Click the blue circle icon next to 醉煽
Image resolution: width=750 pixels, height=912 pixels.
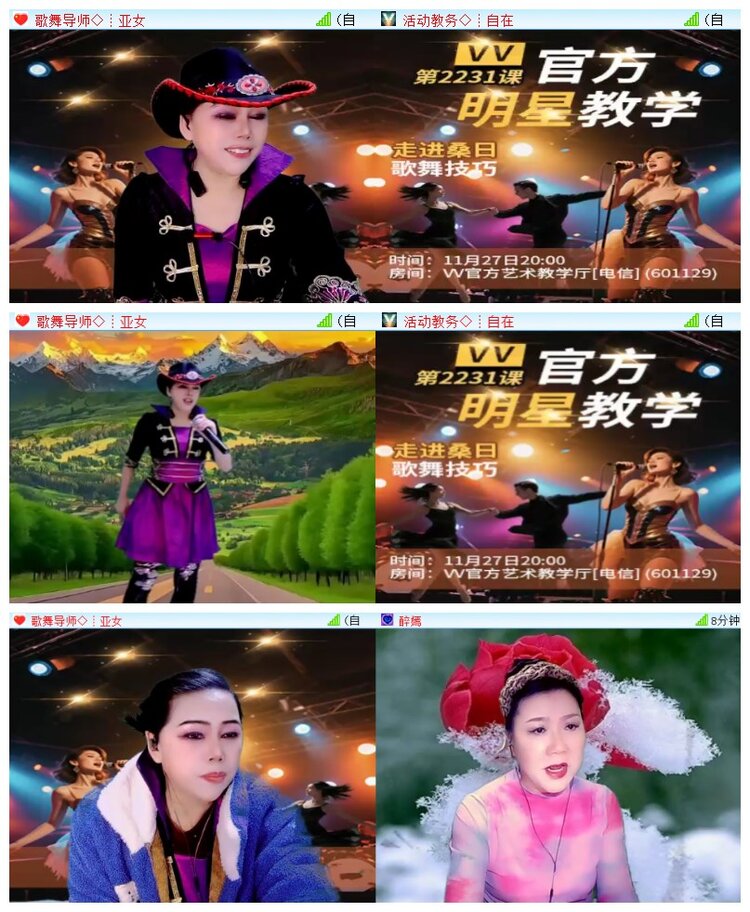387,620
